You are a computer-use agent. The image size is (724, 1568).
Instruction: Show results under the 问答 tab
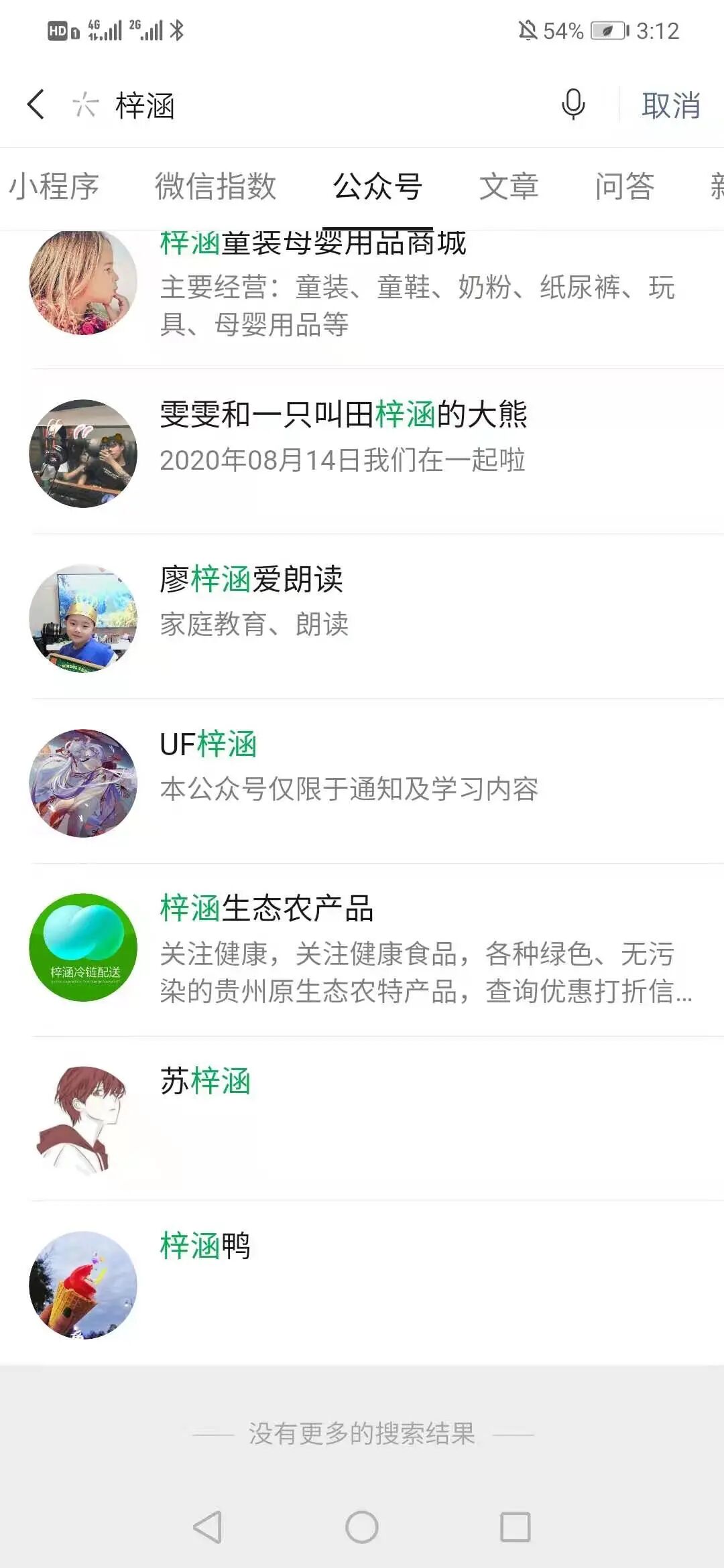pos(625,186)
